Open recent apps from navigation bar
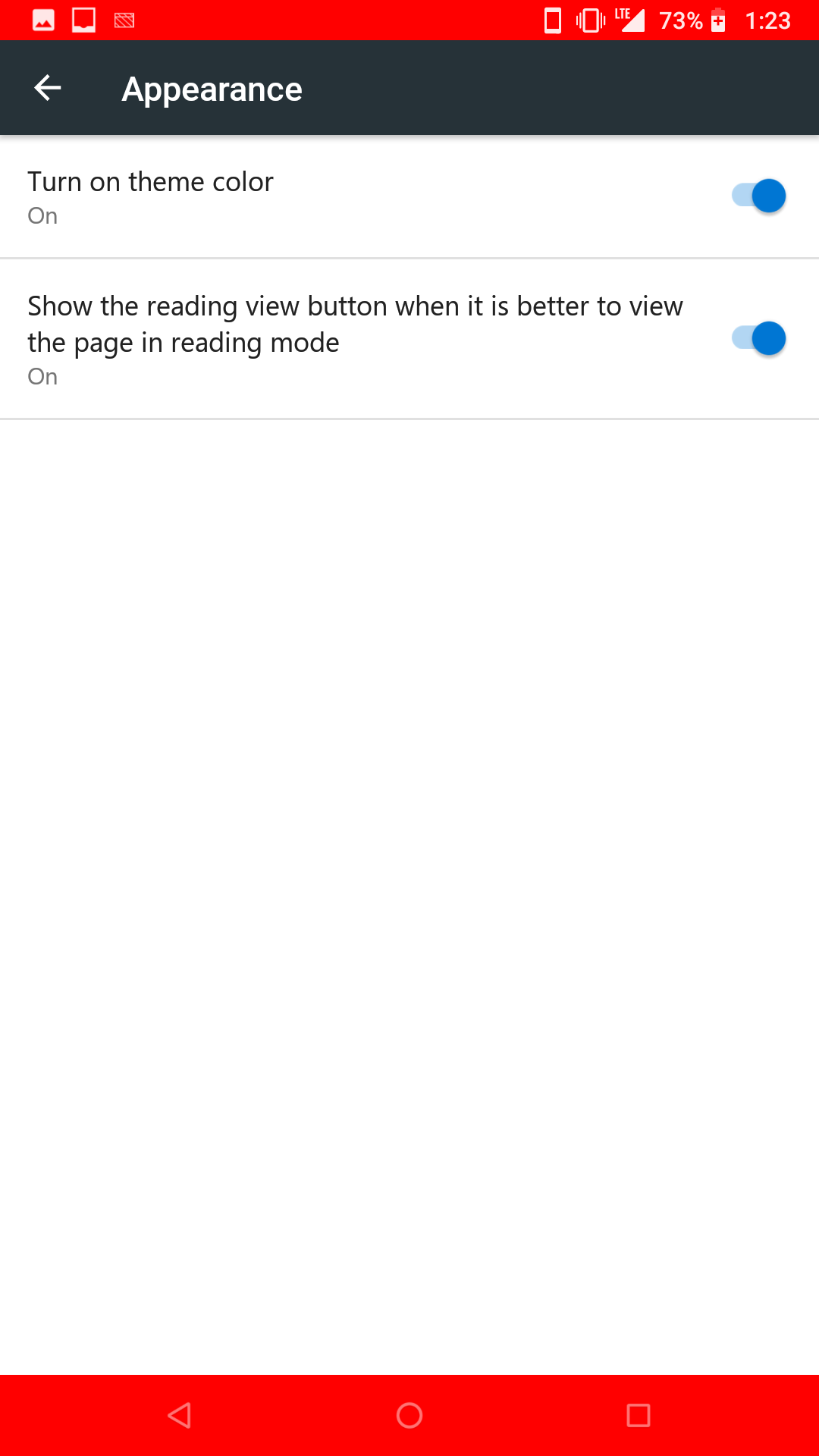 (x=639, y=1415)
